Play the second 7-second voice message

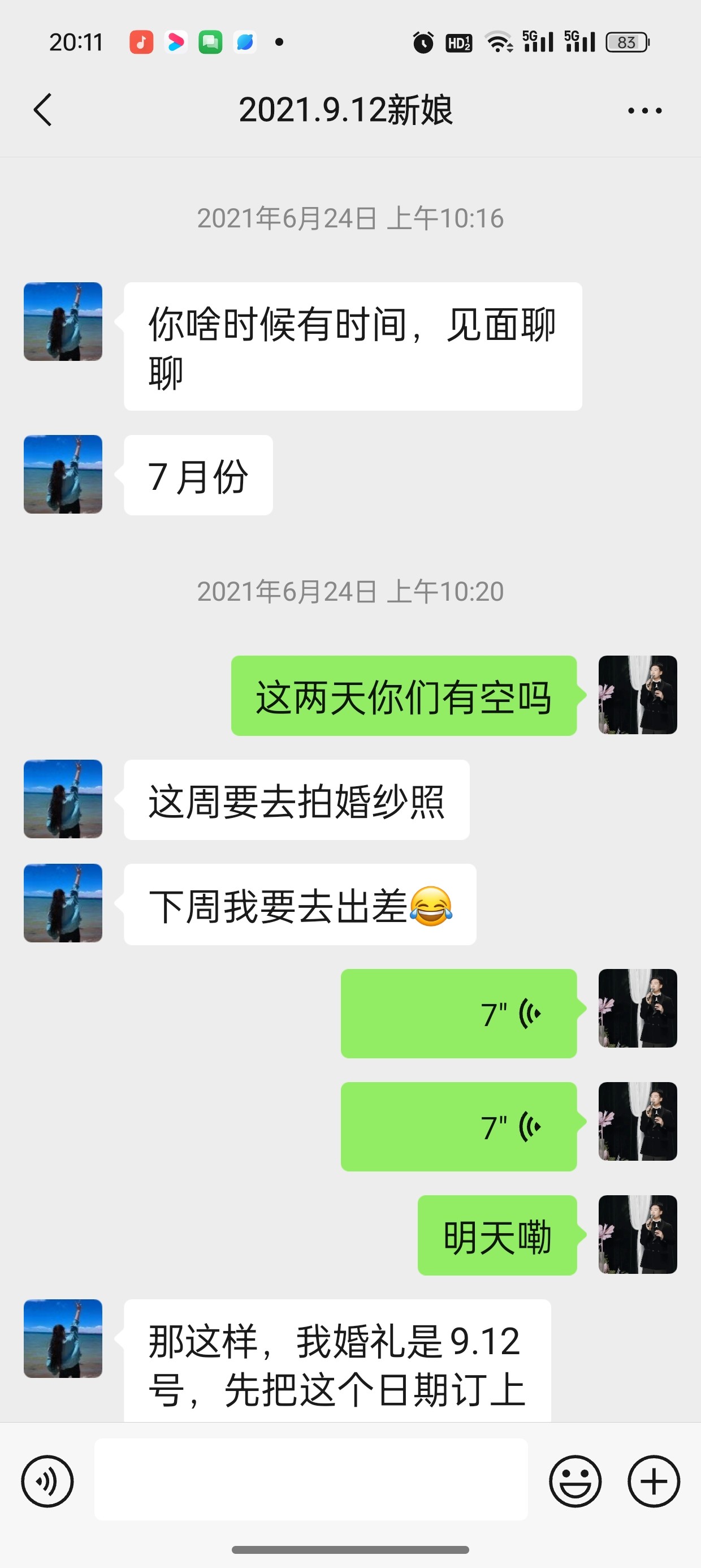[x=459, y=1127]
